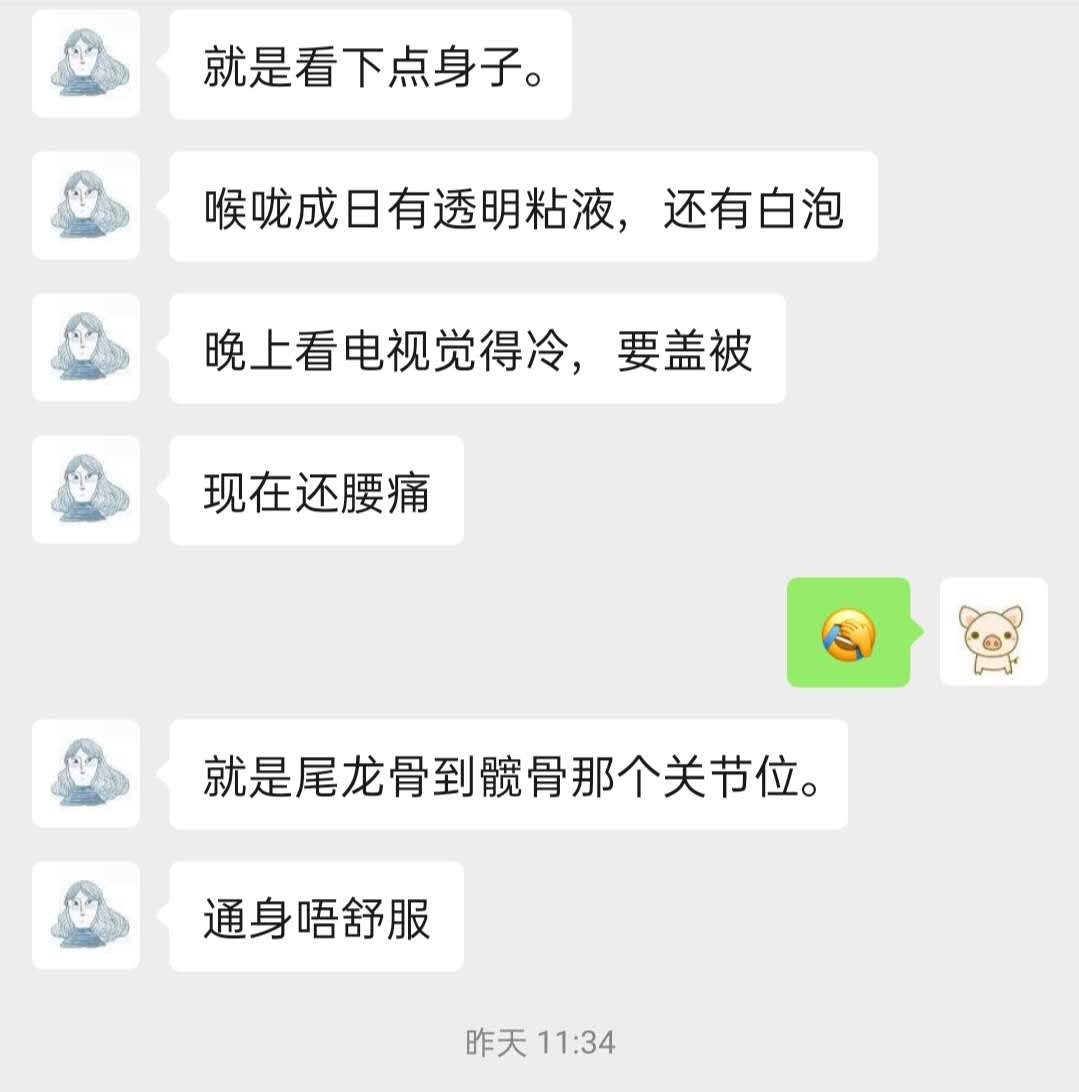1079x1092 pixels.
Task: Tap the avatar beside "现在还腰痛" message
Action: 85,488
